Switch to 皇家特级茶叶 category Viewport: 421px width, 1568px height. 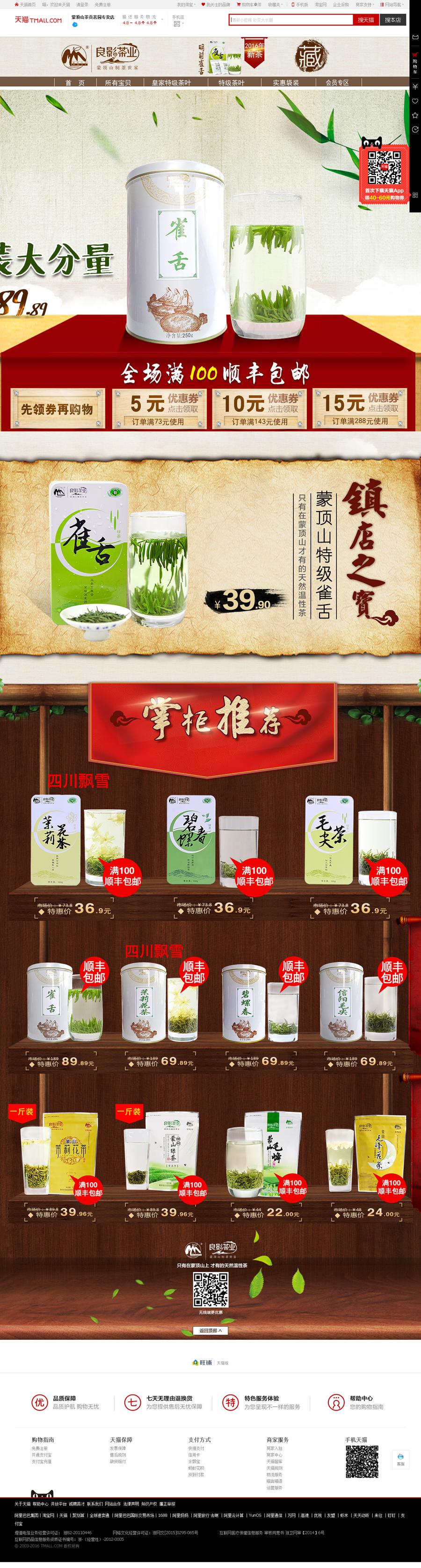click(x=171, y=83)
